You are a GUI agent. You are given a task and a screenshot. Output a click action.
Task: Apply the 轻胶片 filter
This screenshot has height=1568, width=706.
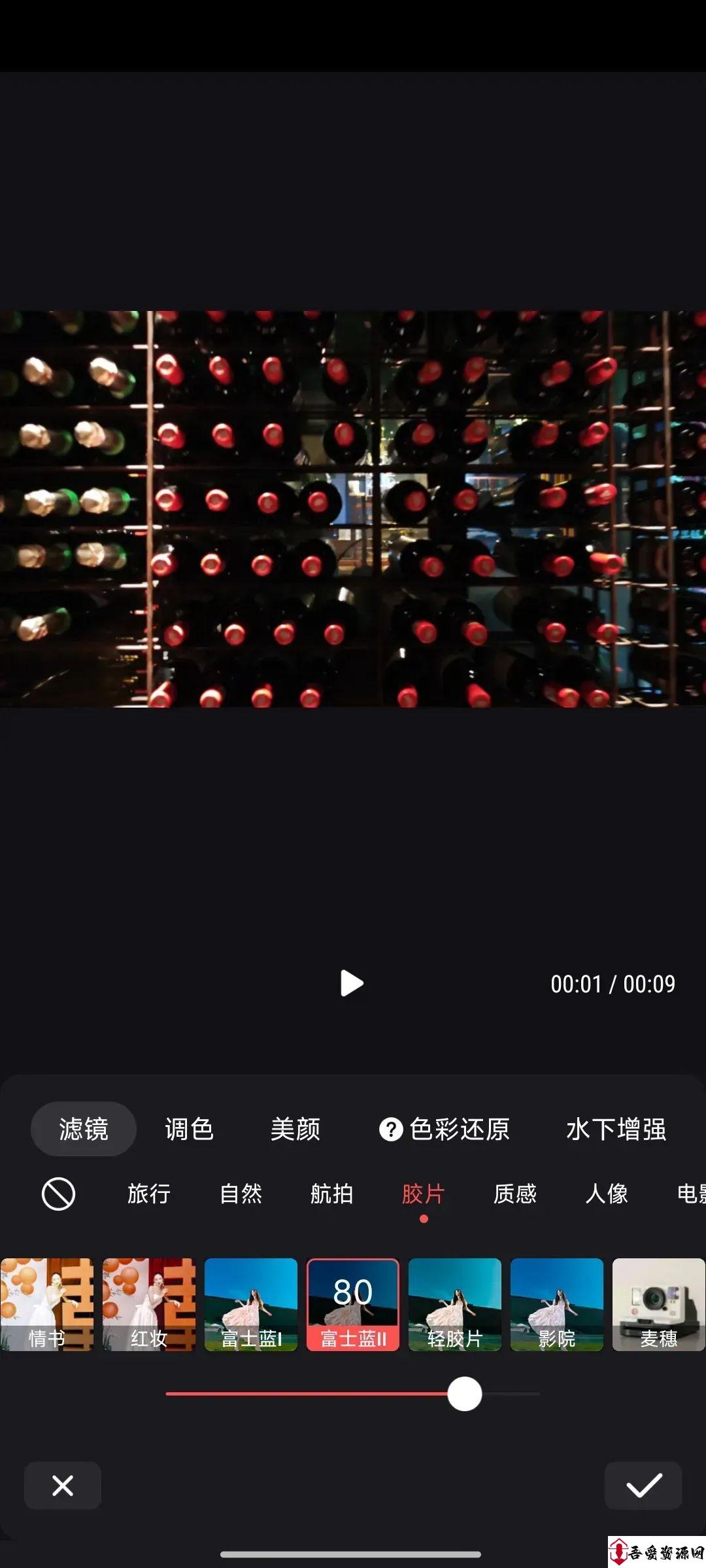[455, 1305]
